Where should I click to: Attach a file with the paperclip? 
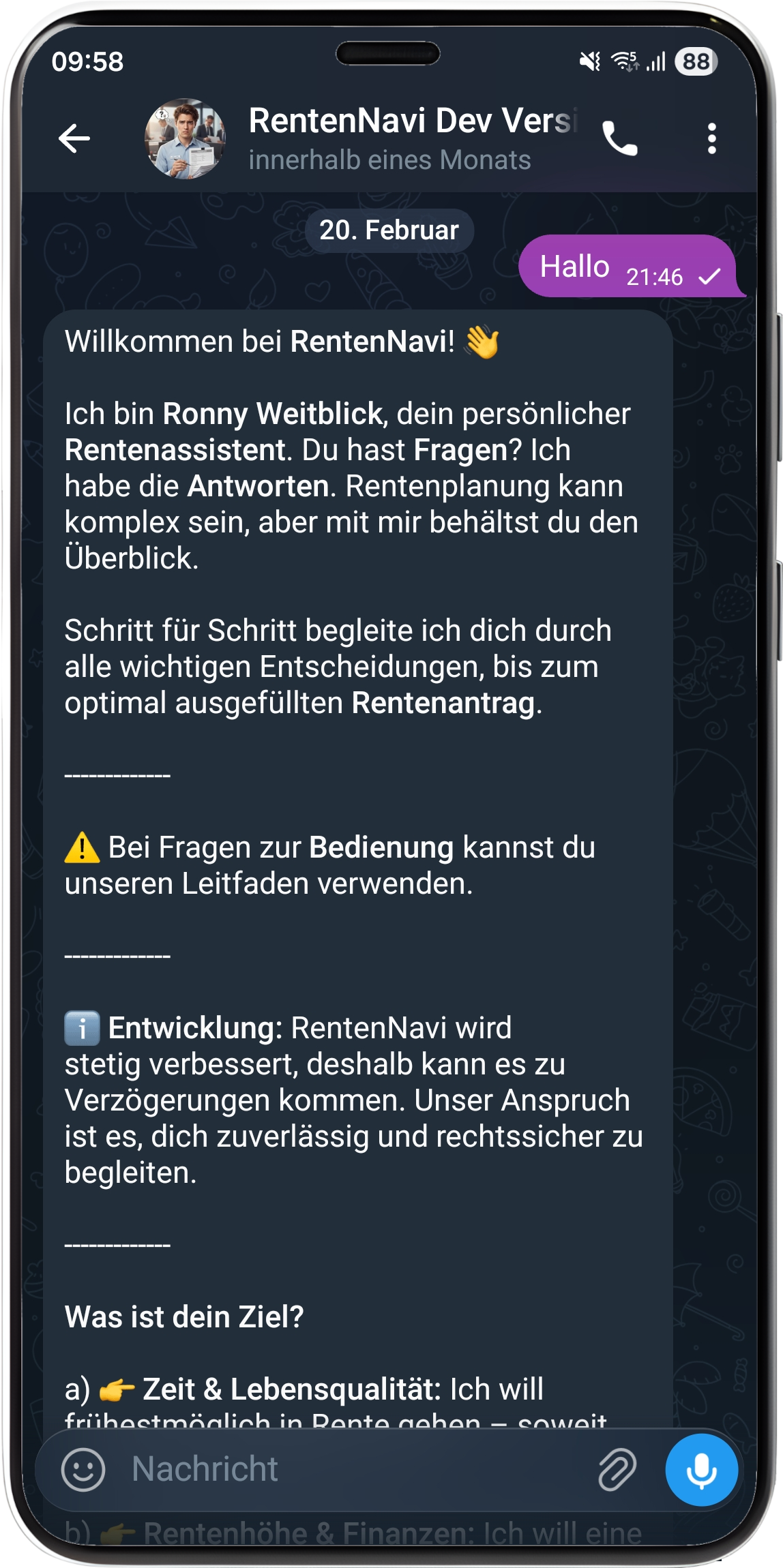[617, 1469]
